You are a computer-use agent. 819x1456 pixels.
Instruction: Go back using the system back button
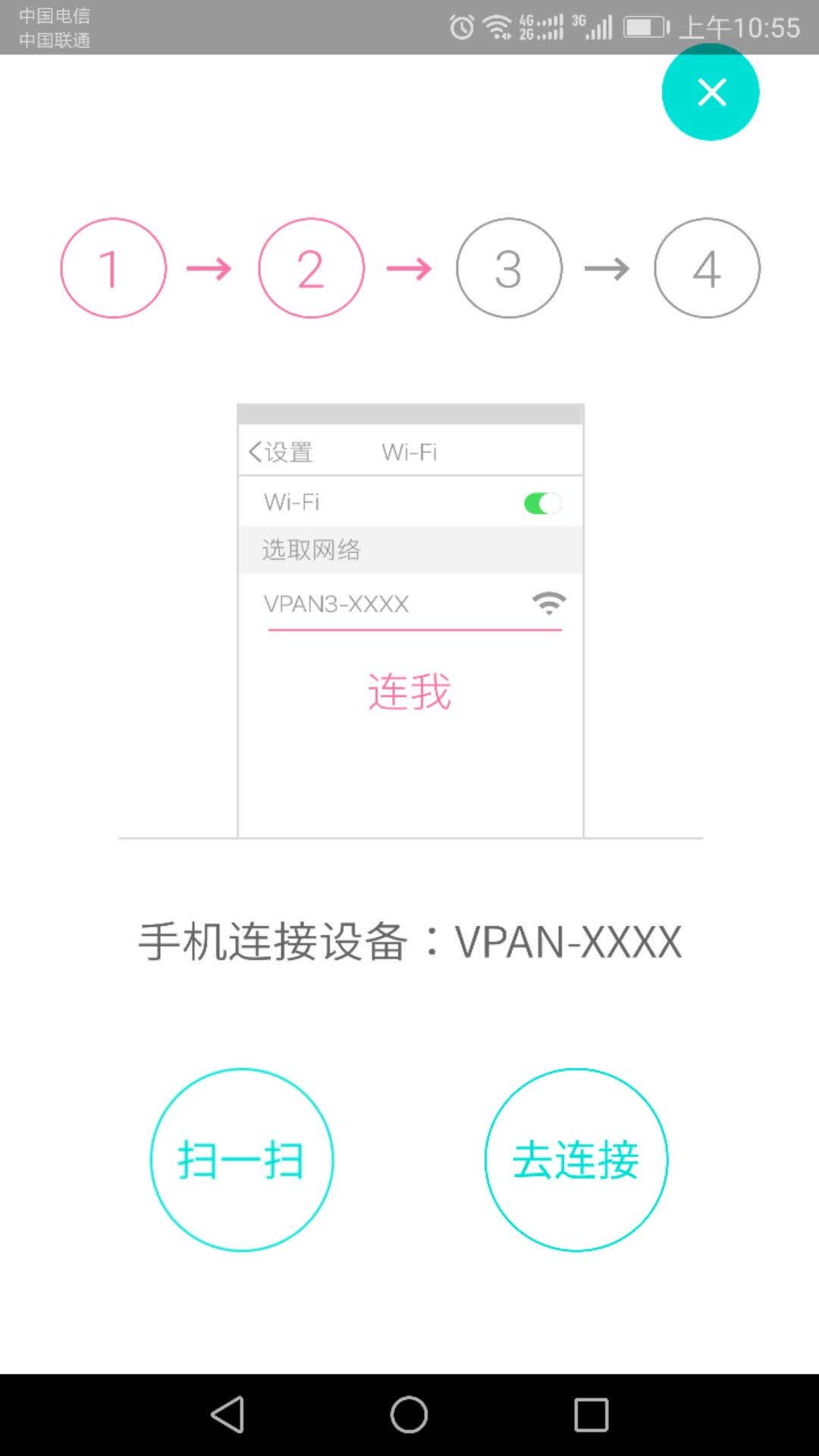[x=227, y=1414]
